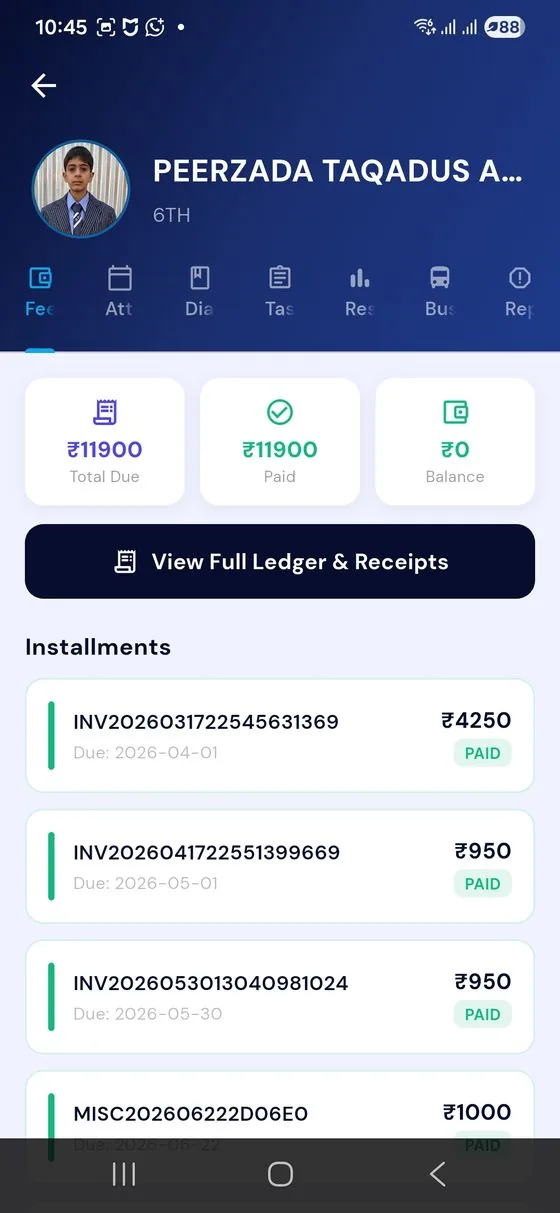Switch to the Results tab
This screenshot has width=560, height=1213.
coord(360,291)
